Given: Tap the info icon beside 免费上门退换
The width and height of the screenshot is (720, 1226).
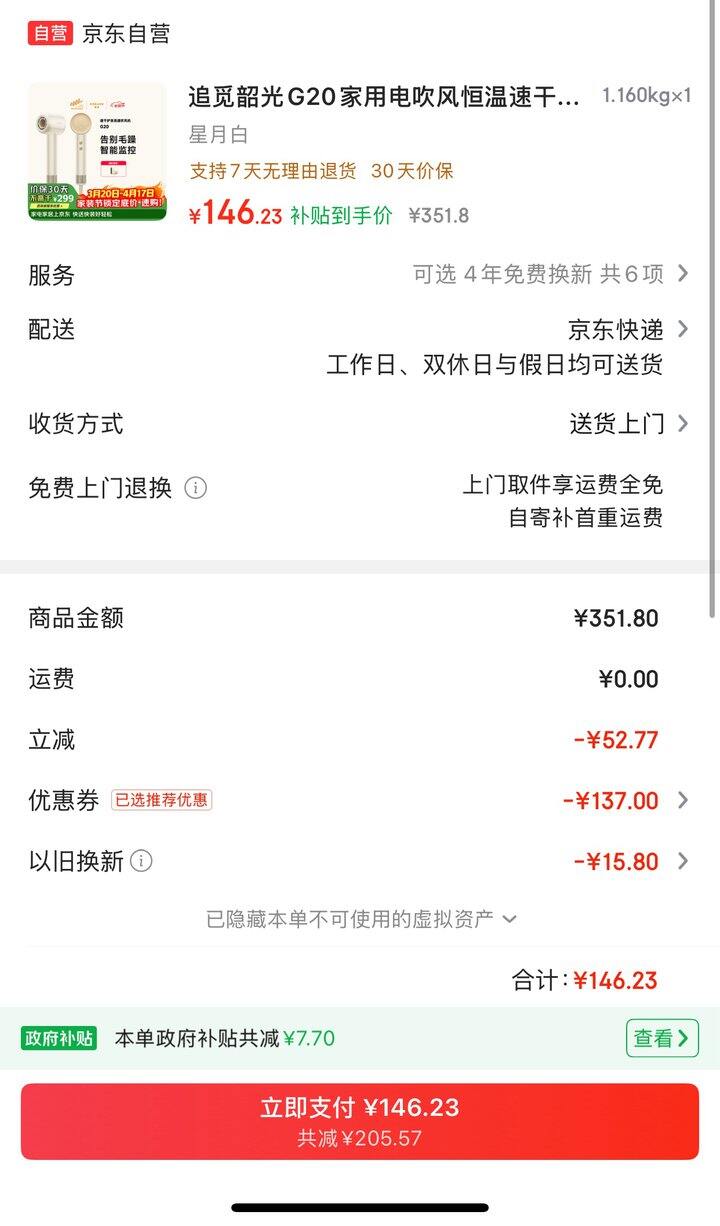Looking at the screenshot, I should click(196, 488).
